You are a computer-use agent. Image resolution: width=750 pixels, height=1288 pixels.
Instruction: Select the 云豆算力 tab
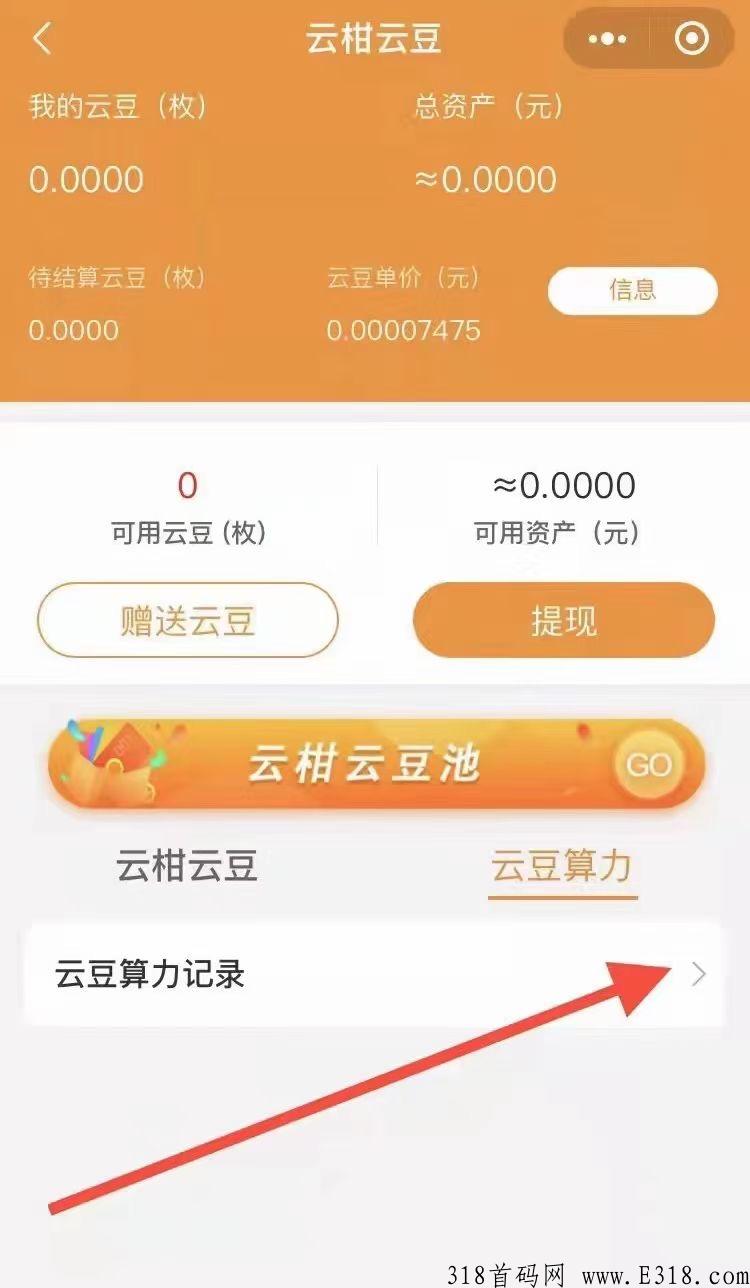tap(562, 866)
